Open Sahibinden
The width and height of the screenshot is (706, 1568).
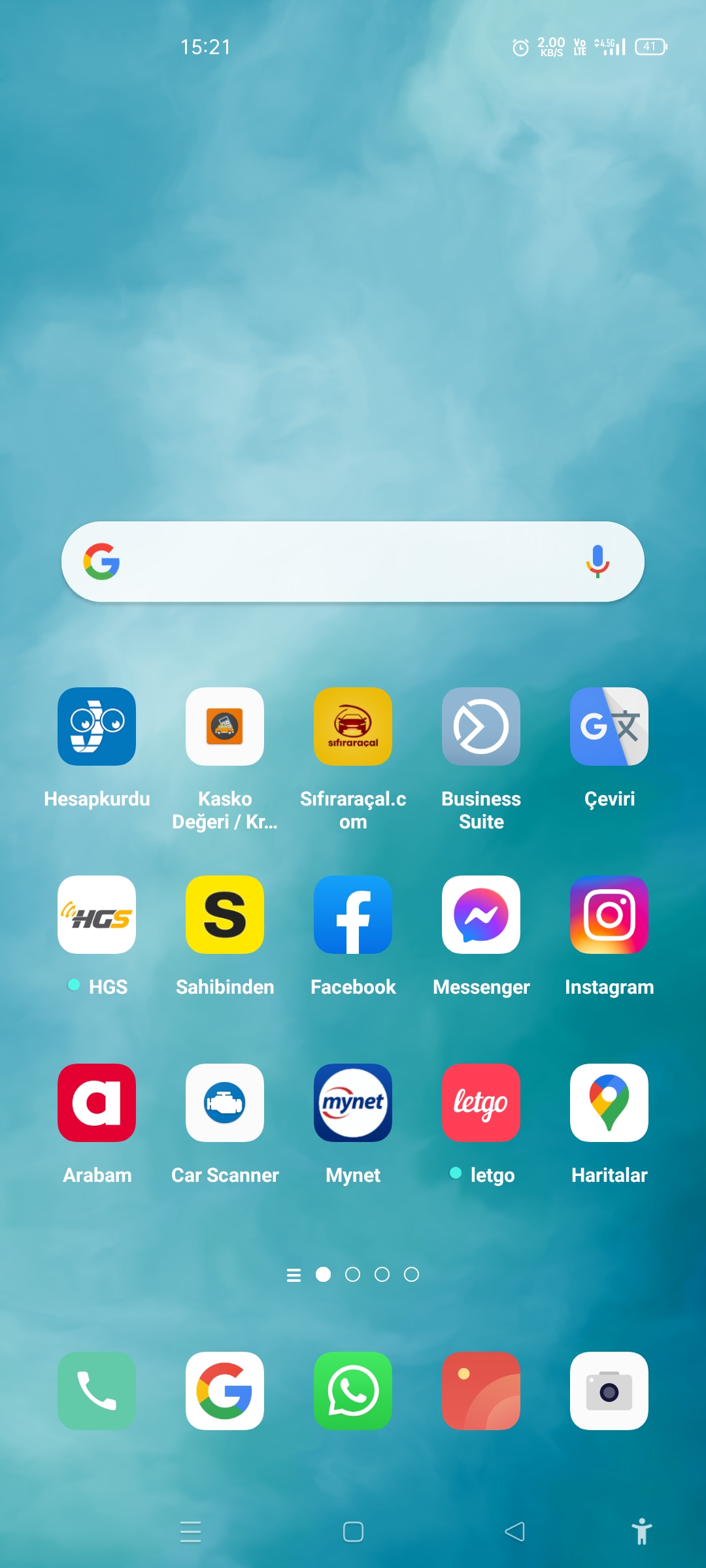tap(225, 915)
